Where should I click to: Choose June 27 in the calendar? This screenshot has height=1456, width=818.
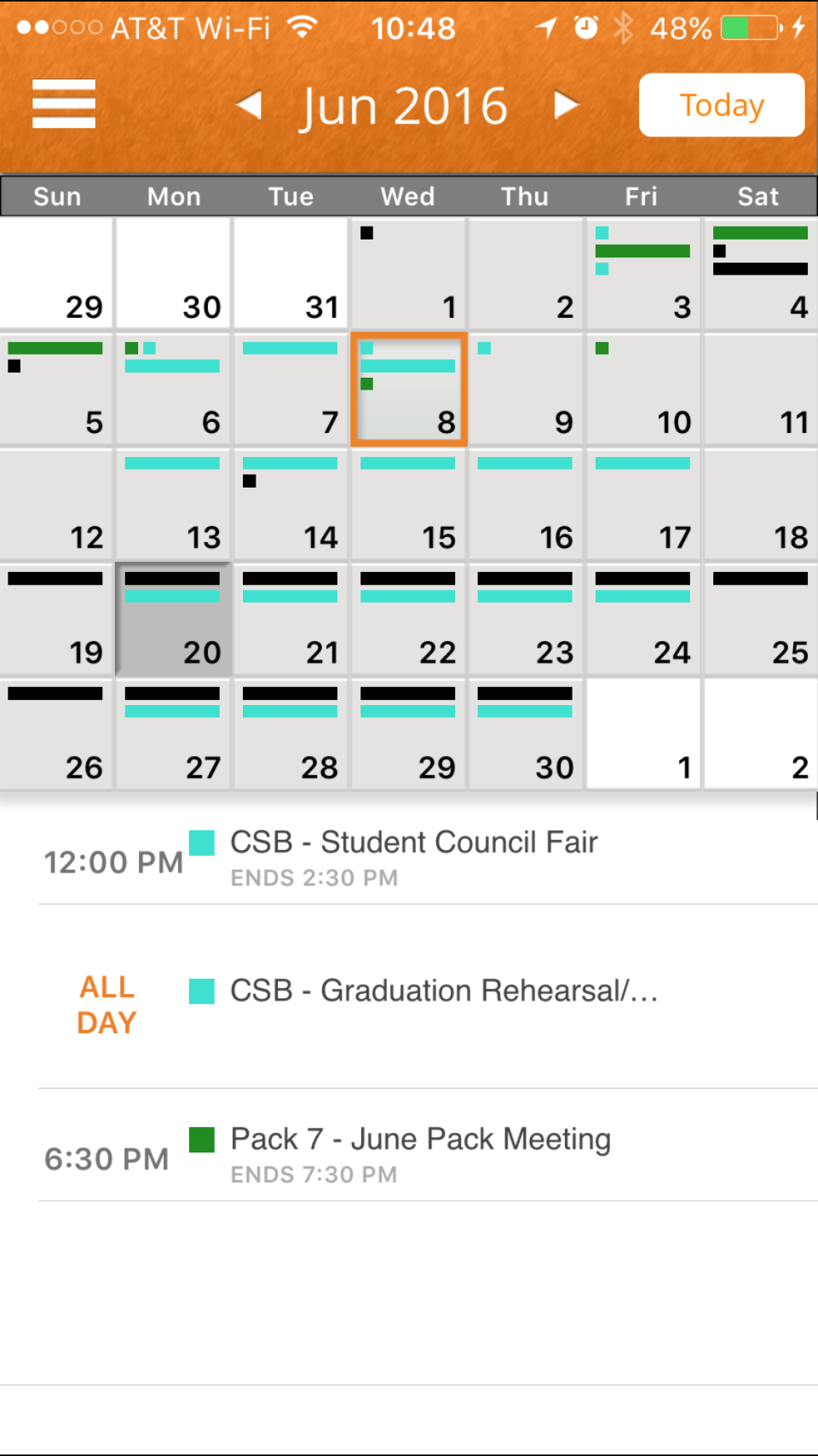click(x=173, y=735)
